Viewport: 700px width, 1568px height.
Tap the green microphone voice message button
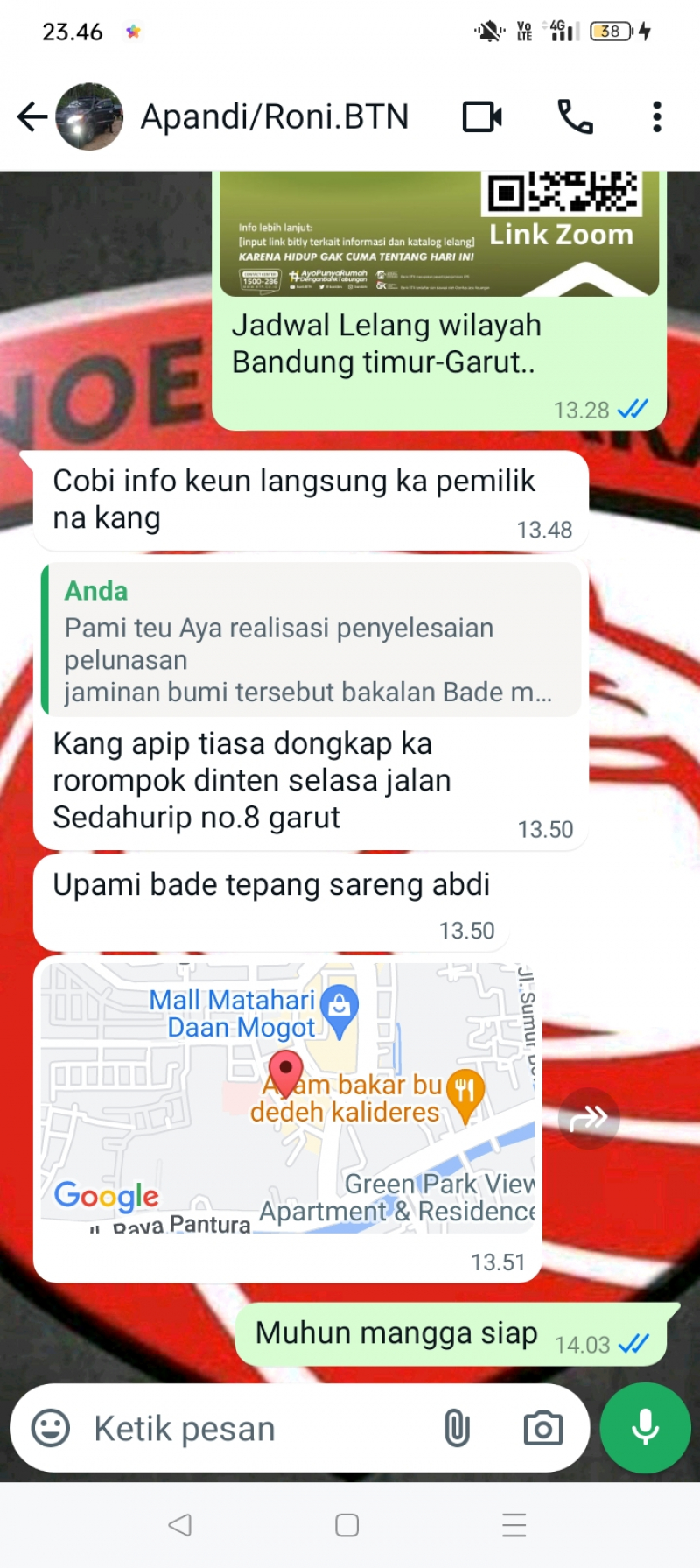[x=645, y=1428]
